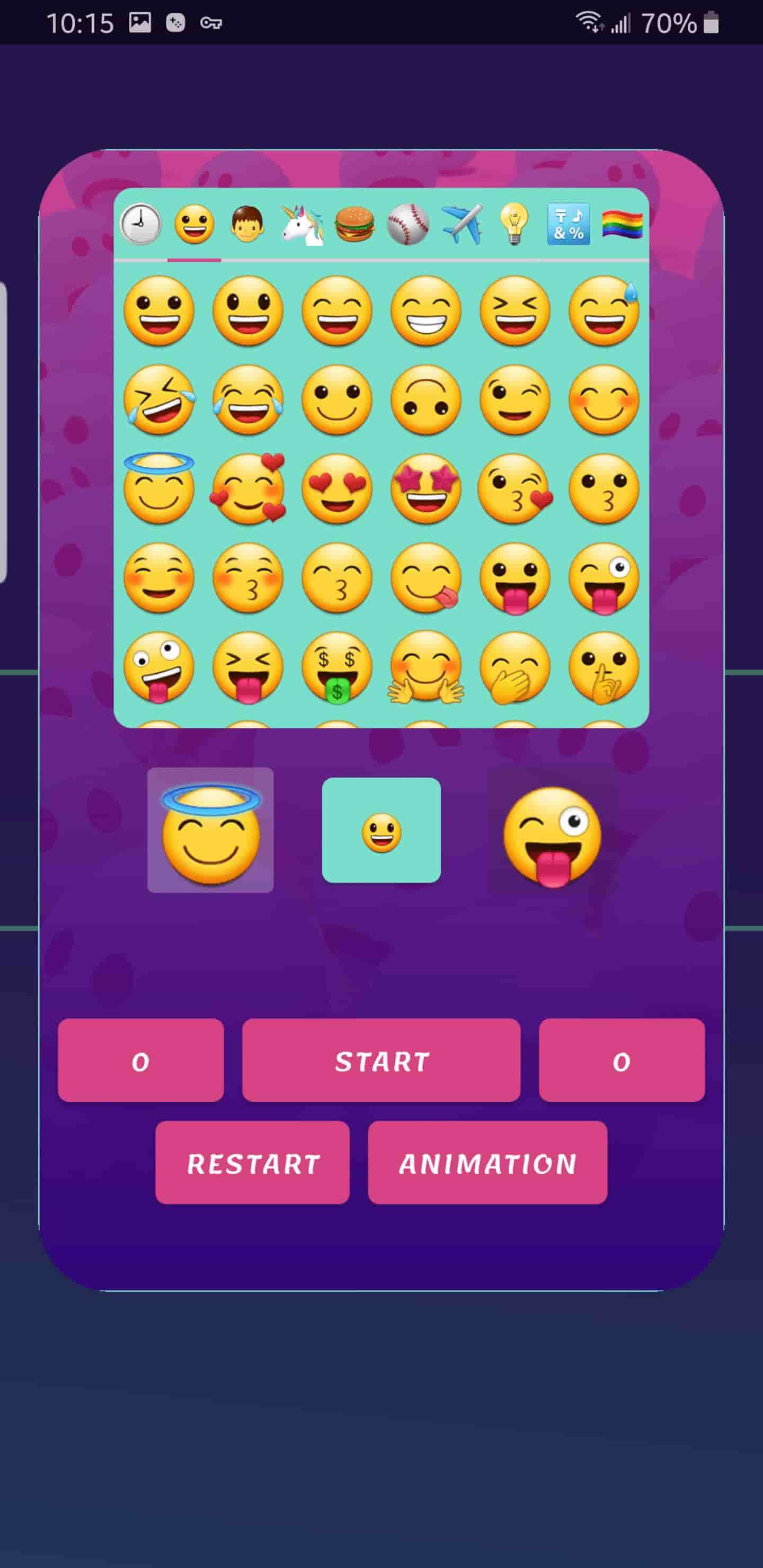Open the recent emojis clock tab
This screenshot has height=1568, width=763.
(x=140, y=224)
